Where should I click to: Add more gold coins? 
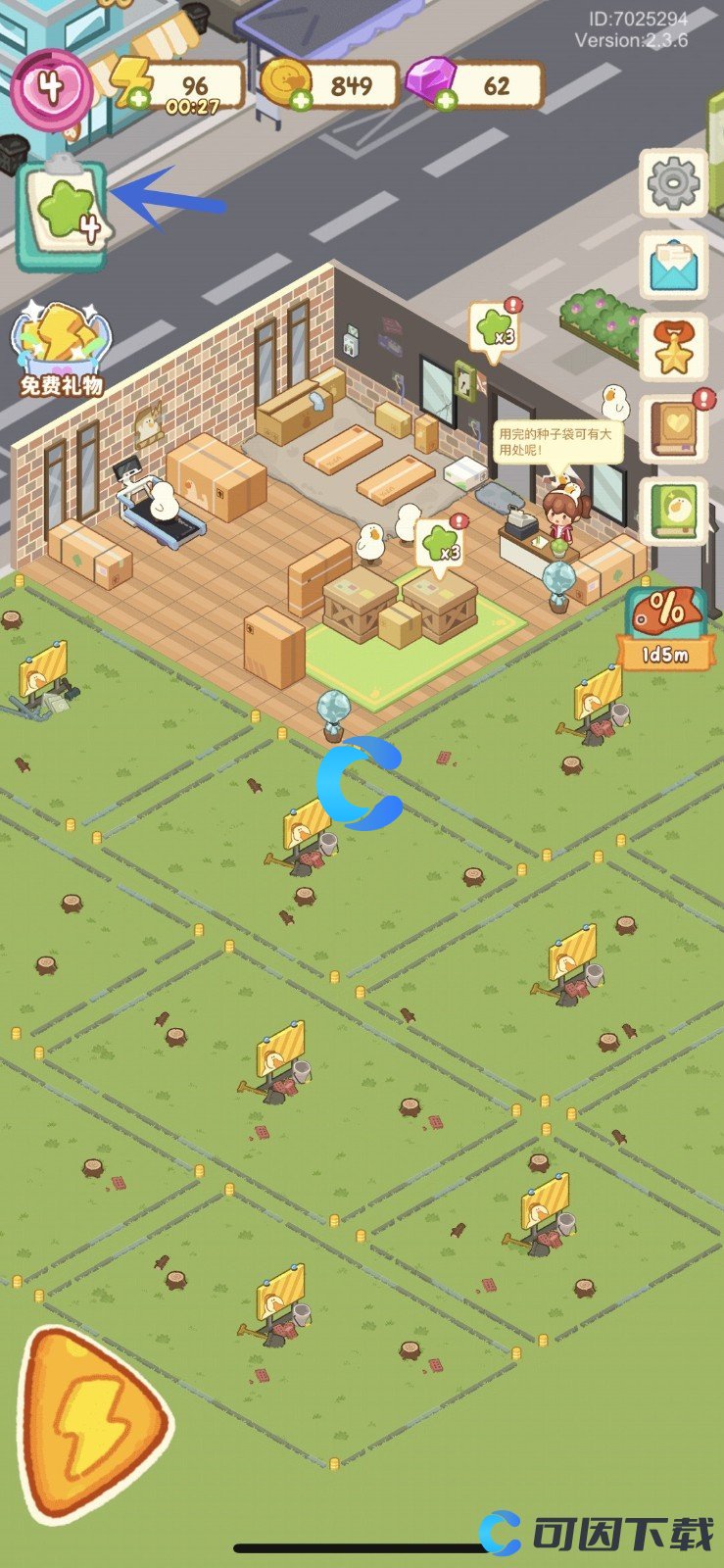pyautogui.click(x=301, y=99)
